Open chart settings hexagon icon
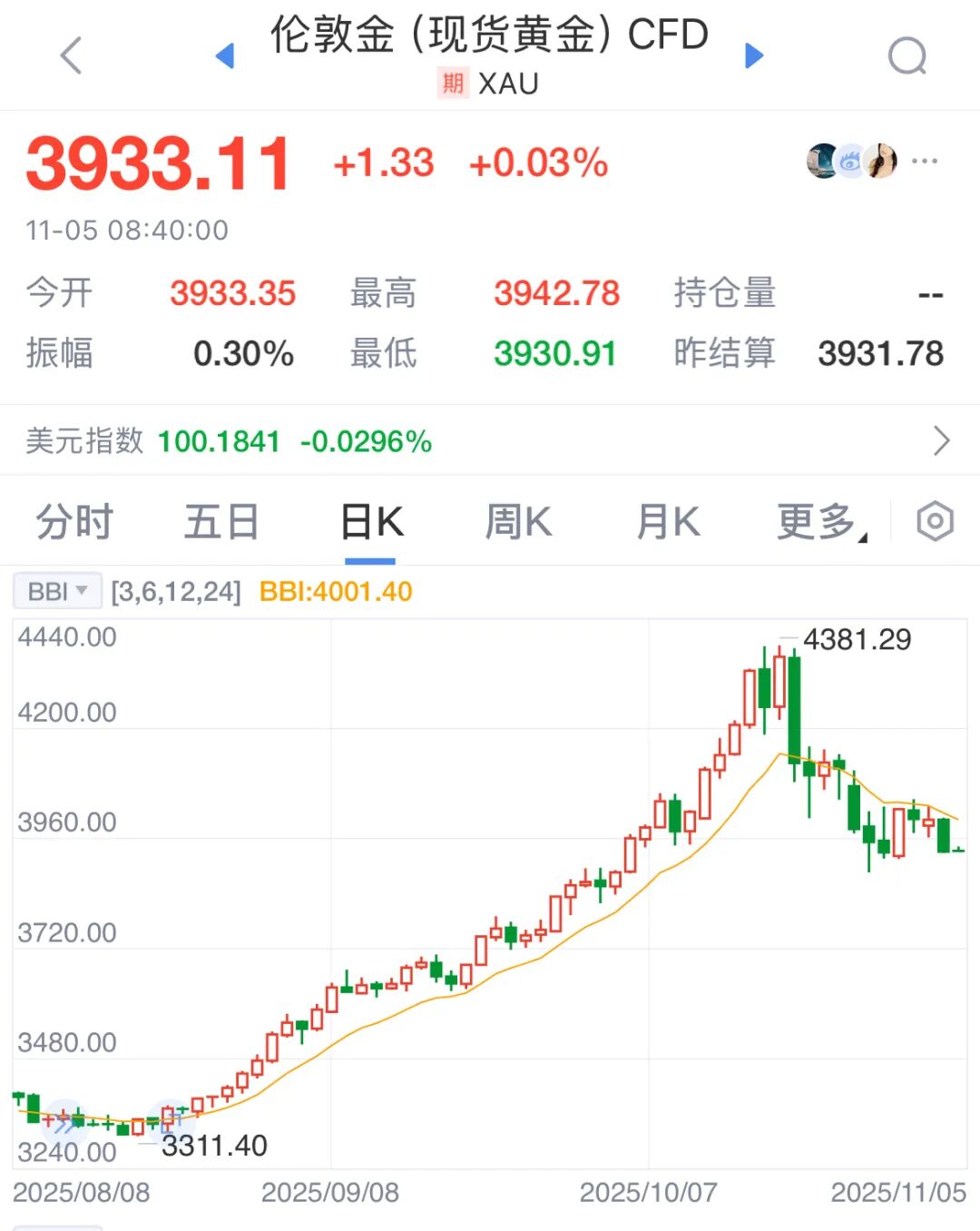Screen dimensions: 980x1231 tap(935, 522)
